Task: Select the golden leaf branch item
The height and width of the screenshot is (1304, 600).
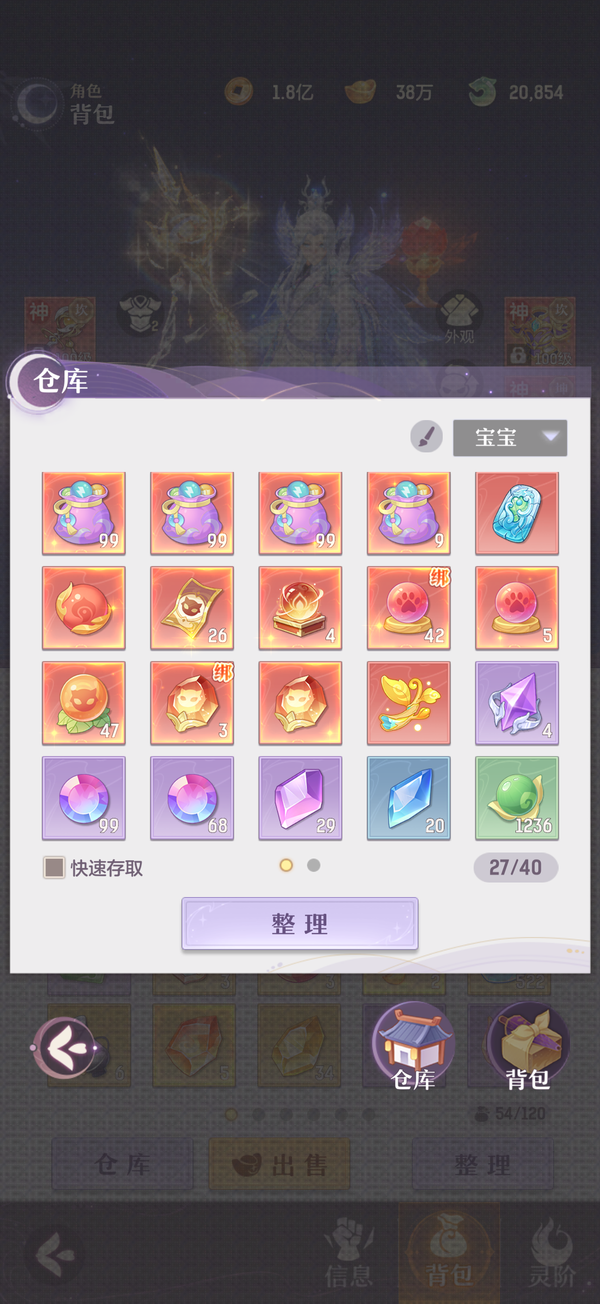Action: 409,703
